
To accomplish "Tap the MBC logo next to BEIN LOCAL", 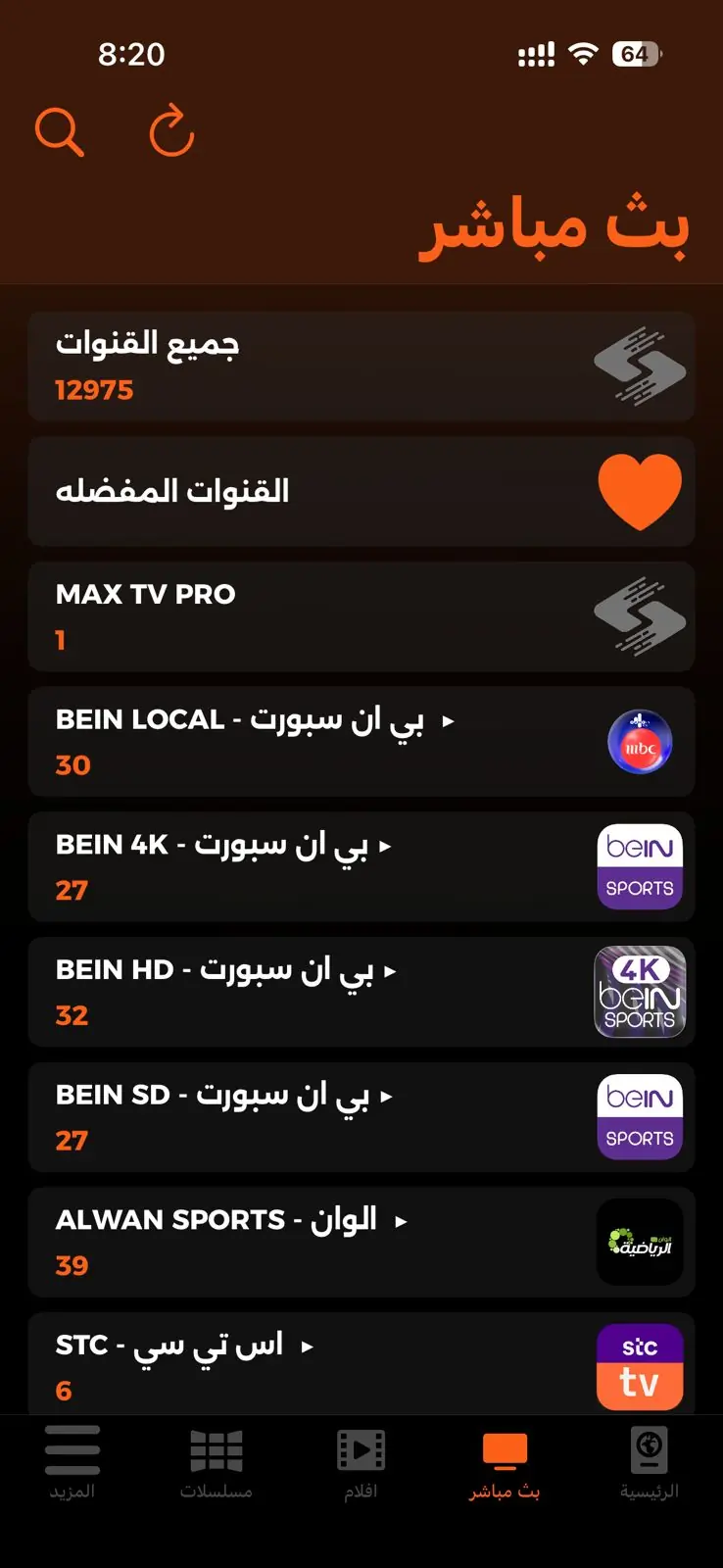I will pos(640,742).
